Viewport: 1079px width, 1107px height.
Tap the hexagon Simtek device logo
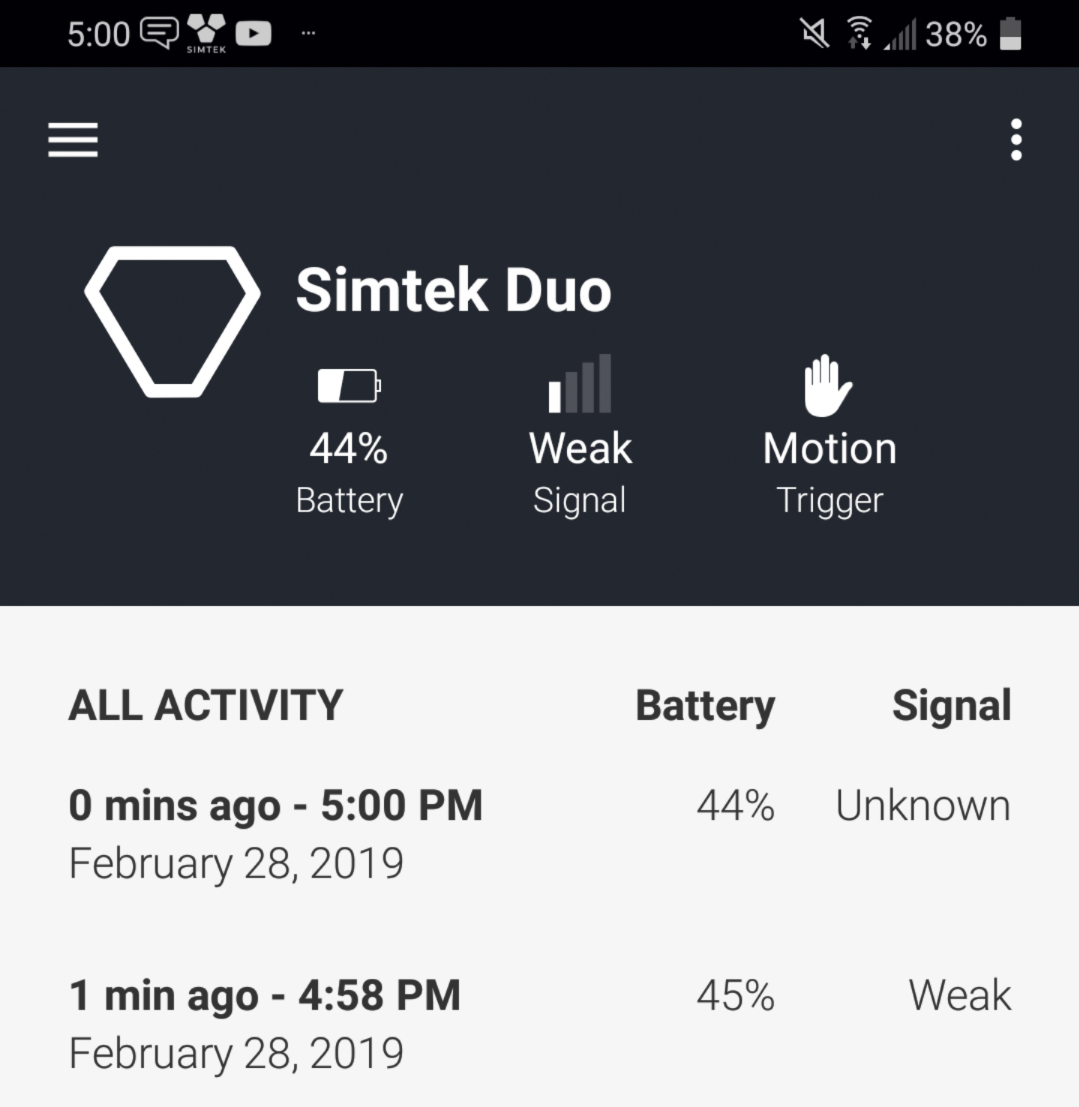[x=174, y=320]
